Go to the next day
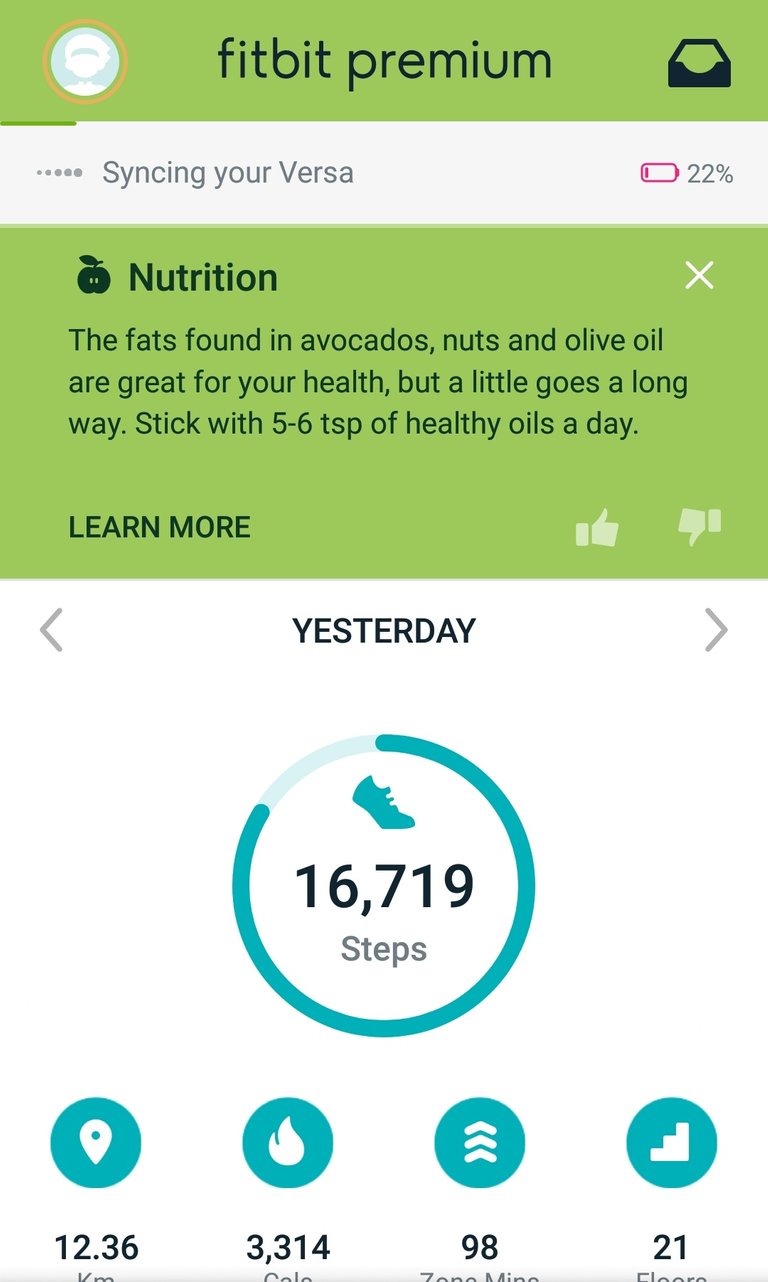Screen dimensions: 768x1282 [716, 630]
